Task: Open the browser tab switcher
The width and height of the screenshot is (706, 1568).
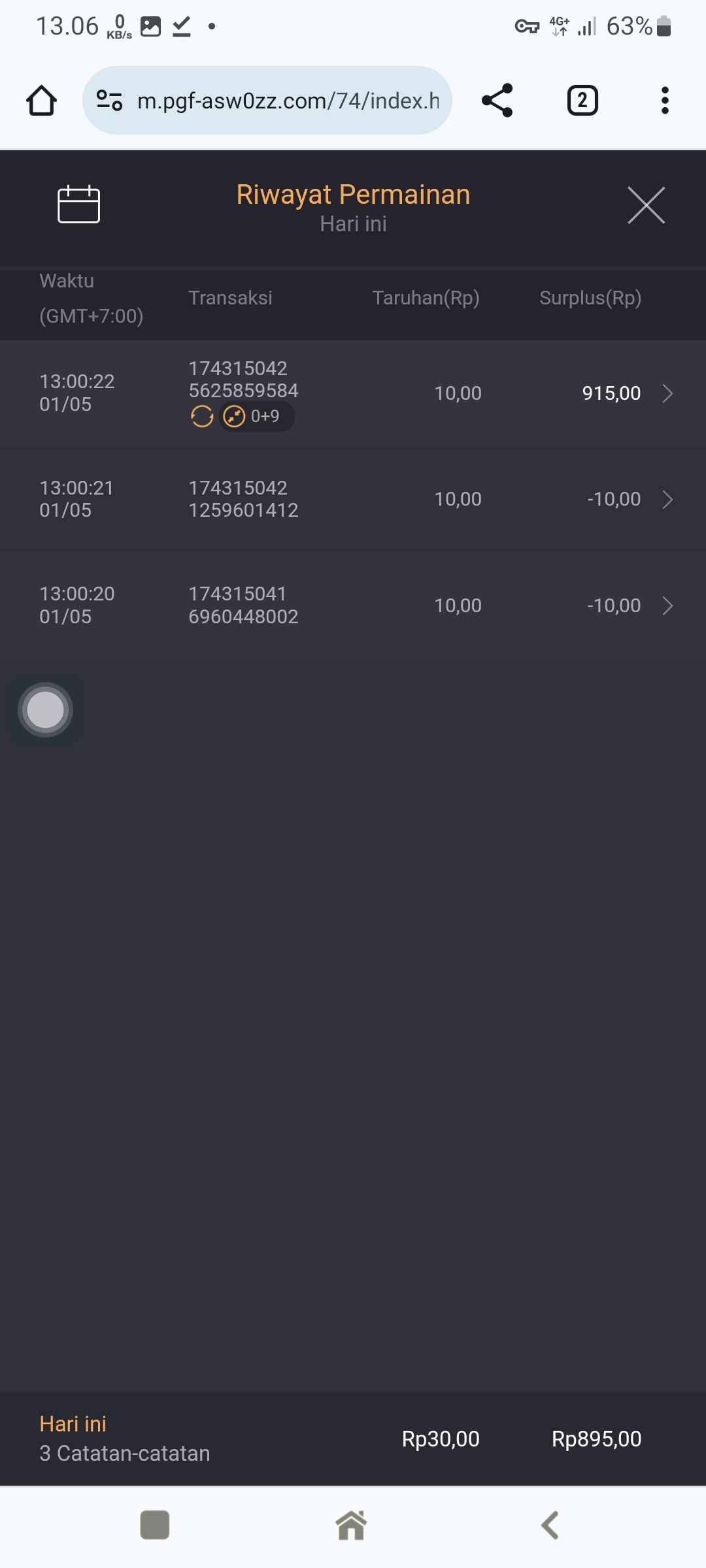Action: click(582, 101)
